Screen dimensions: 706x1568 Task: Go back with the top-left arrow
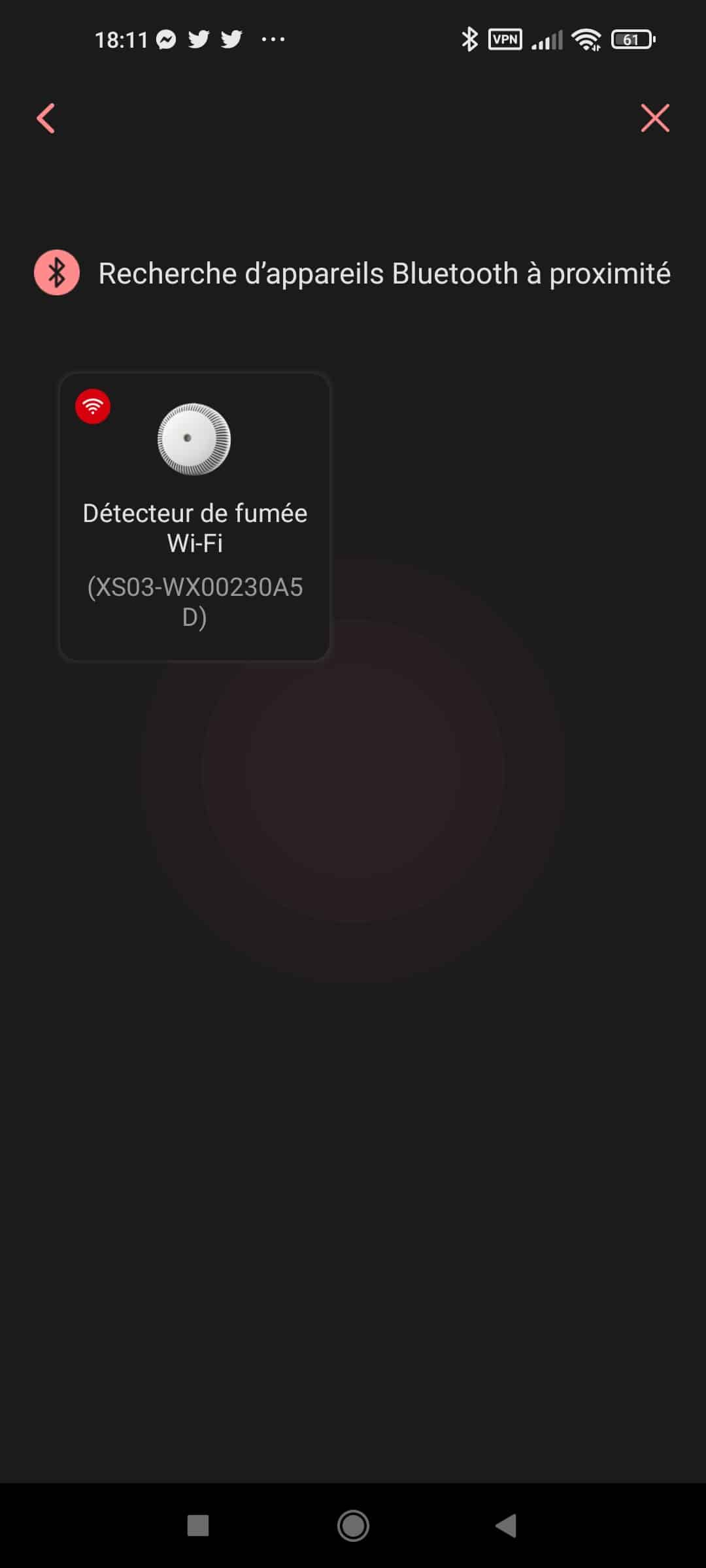click(x=46, y=118)
